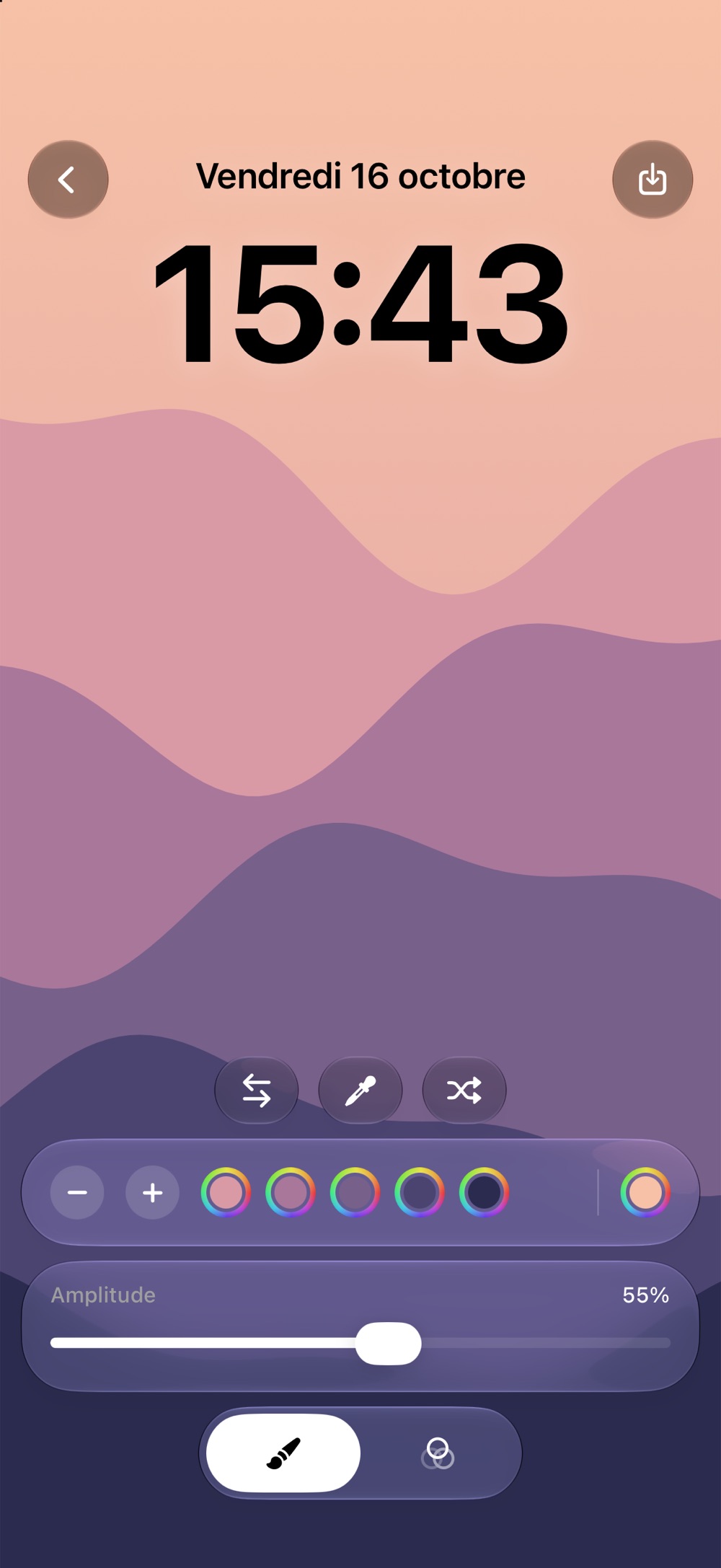Screen dimensions: 721x1568
Task: Save the wallpaper with the download button
Action: [x=653, y=180]
